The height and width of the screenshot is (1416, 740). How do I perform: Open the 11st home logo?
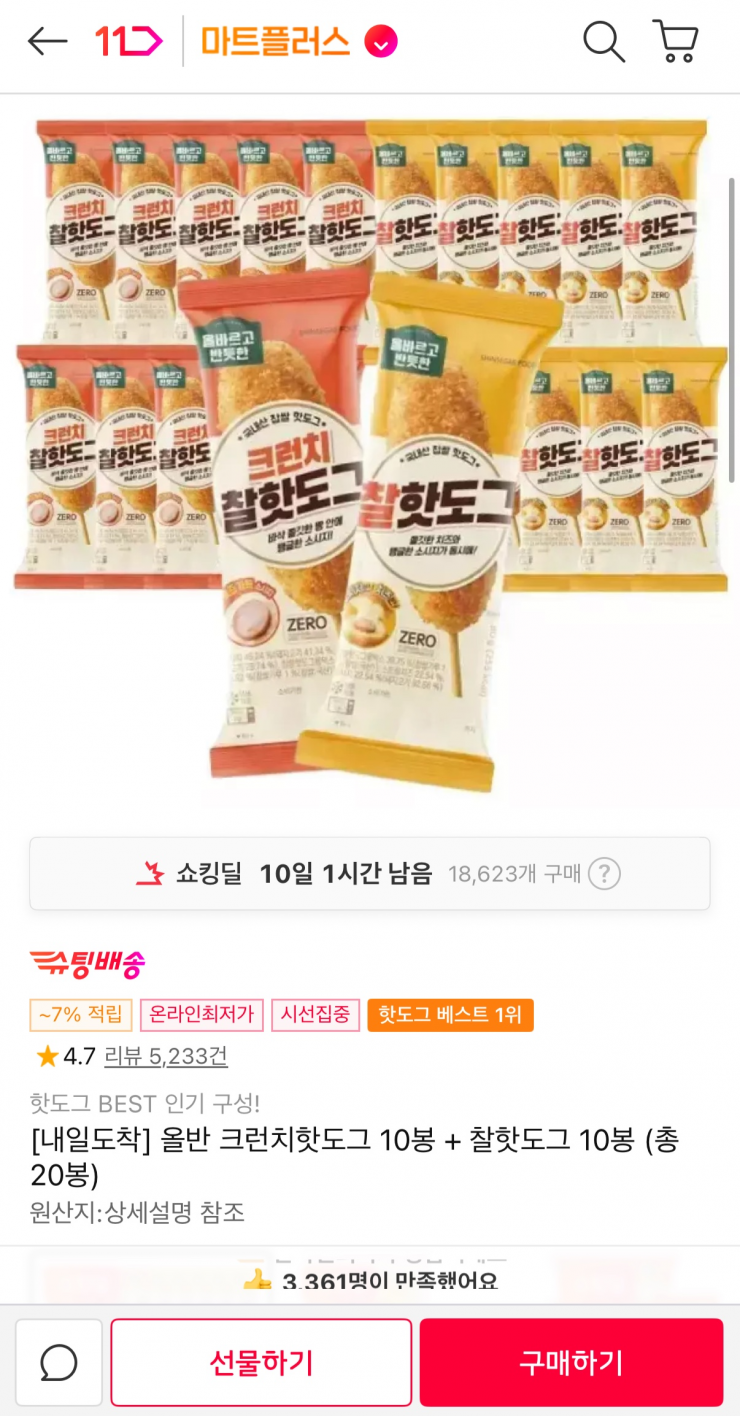128,42
